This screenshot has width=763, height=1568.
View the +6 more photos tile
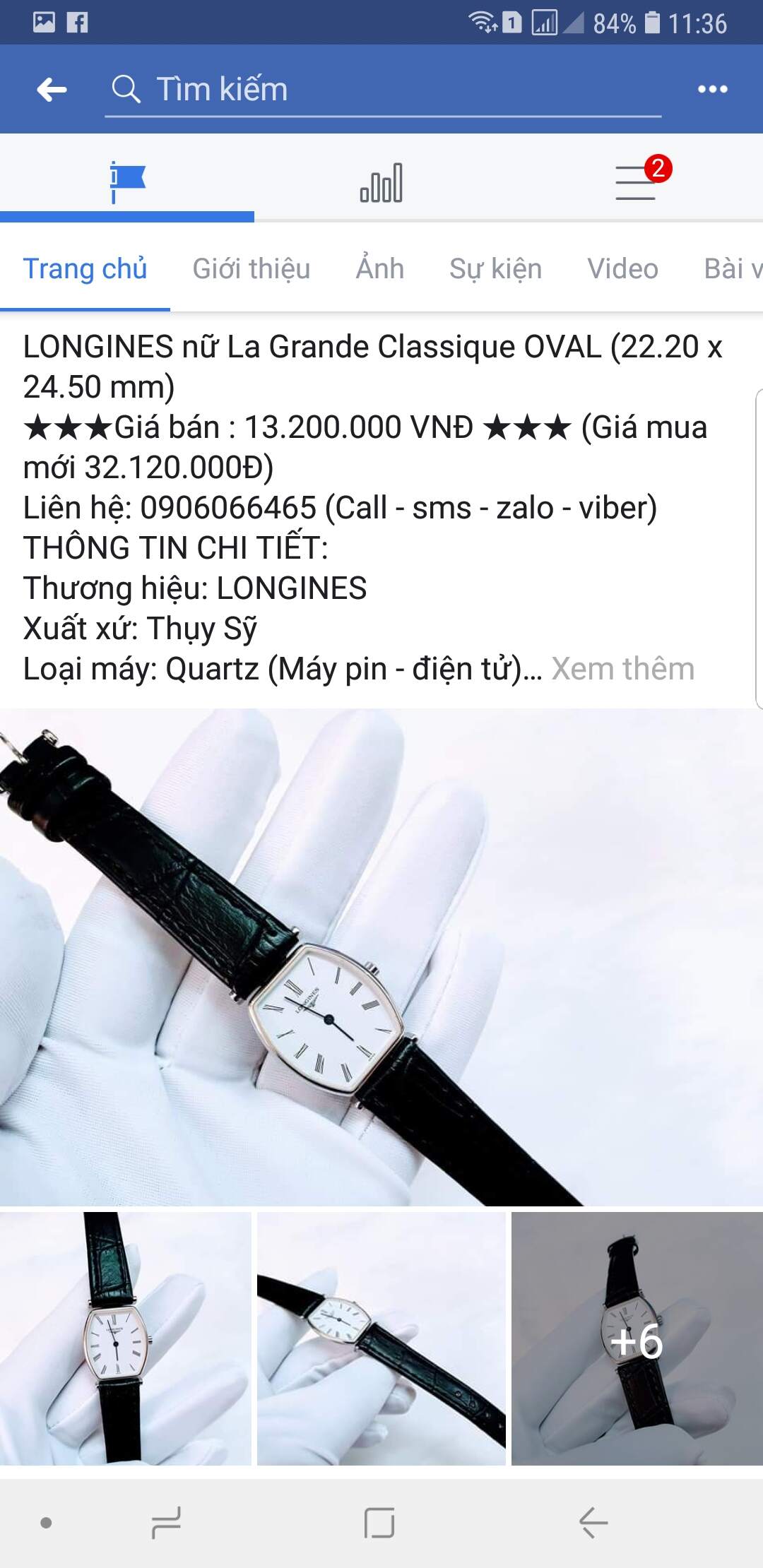[x=637, y=1338]
